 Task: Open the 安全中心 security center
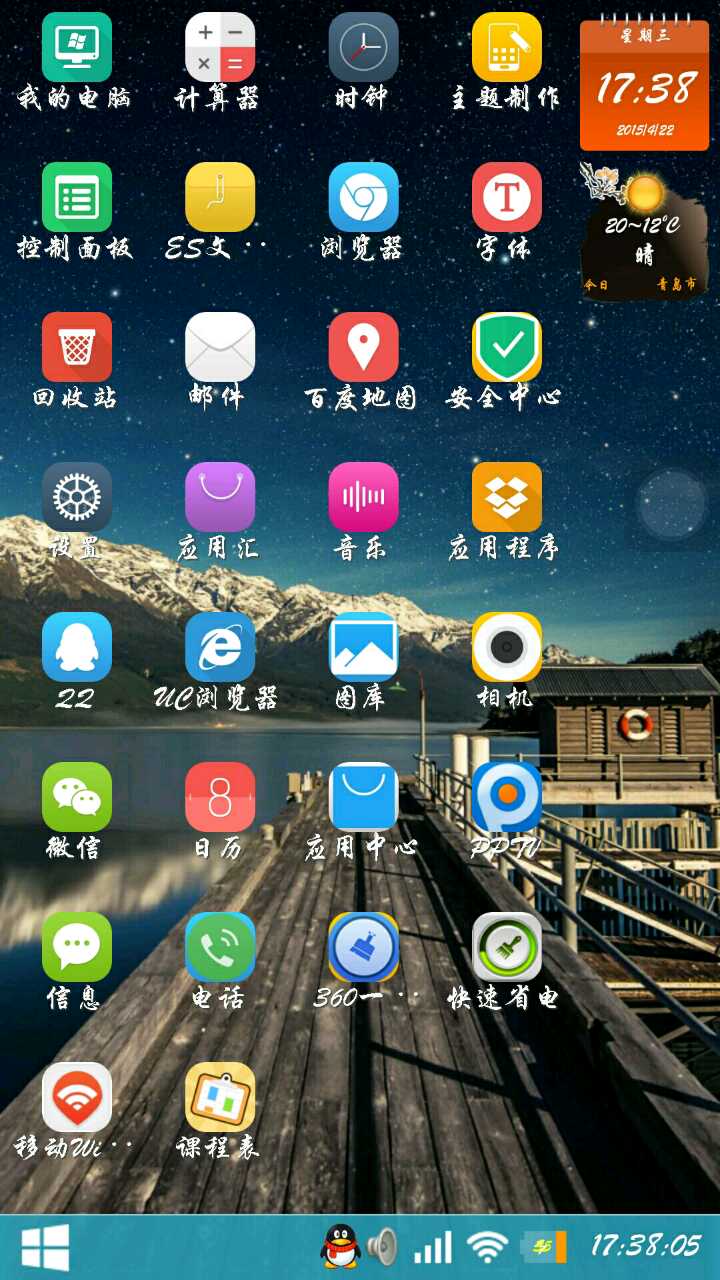507,348
